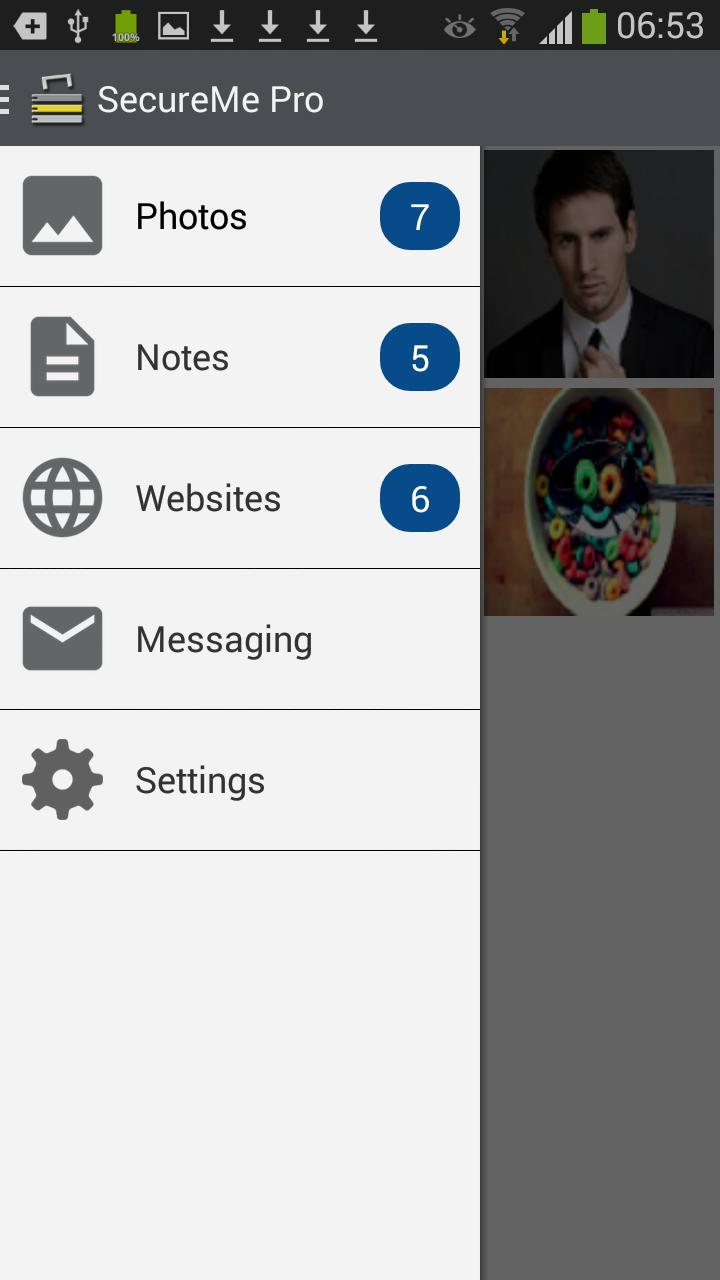Screen dimensions: 720x1280
Task: Tap the SecureMe Pro app logo
Action: tap(58, 97)
